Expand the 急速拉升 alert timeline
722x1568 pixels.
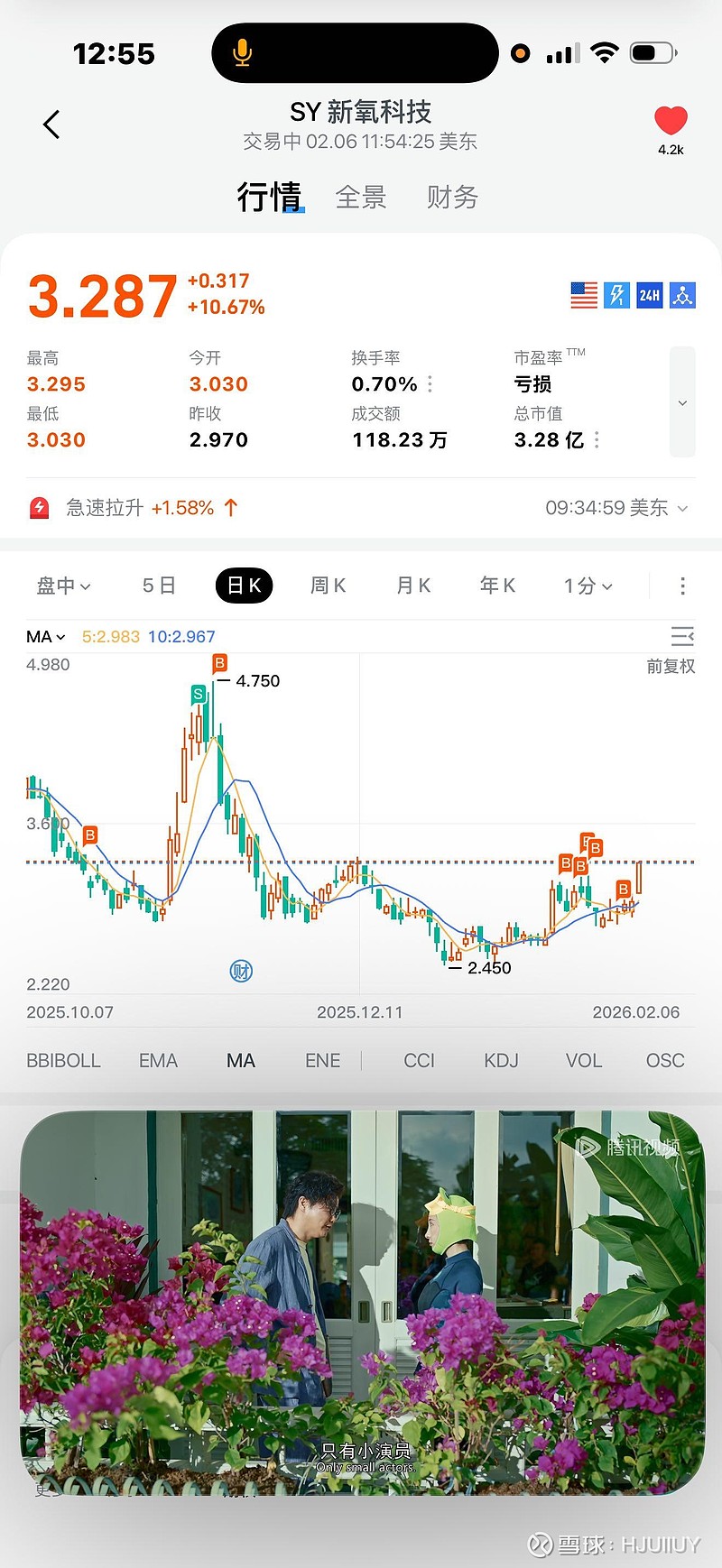tap(682, 509)
